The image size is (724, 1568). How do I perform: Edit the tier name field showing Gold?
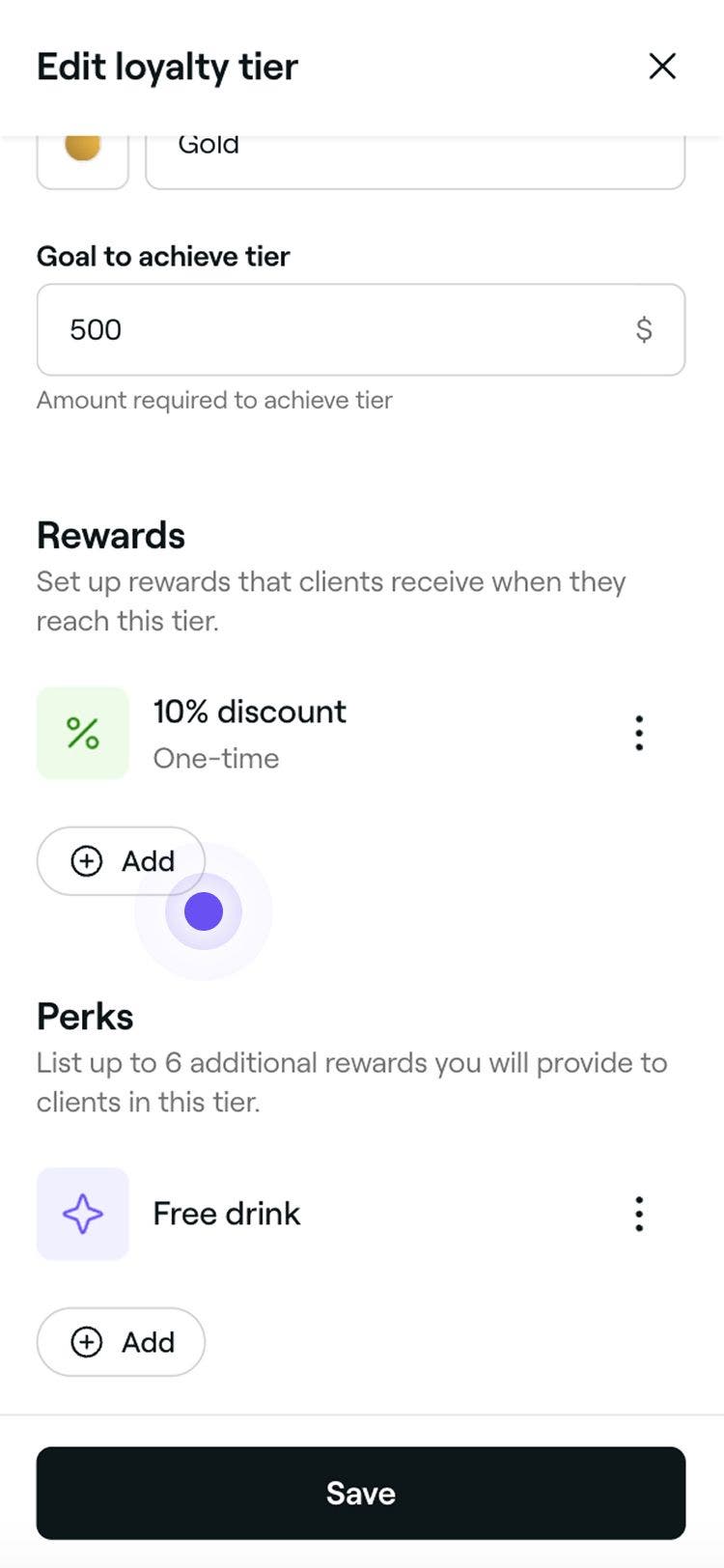pos(415,160)
